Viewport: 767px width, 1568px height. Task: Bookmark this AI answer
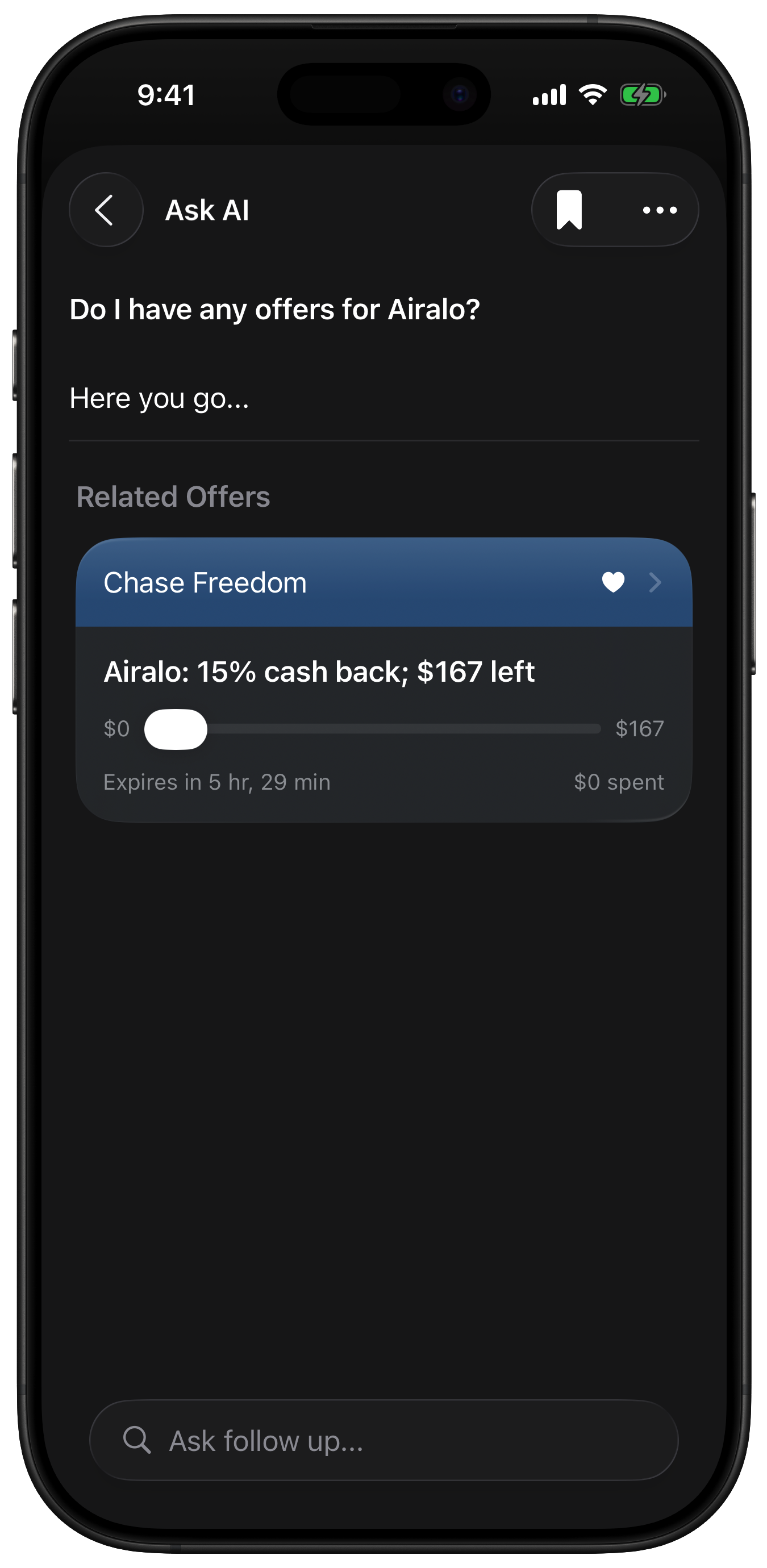click(x=569, y=210)
